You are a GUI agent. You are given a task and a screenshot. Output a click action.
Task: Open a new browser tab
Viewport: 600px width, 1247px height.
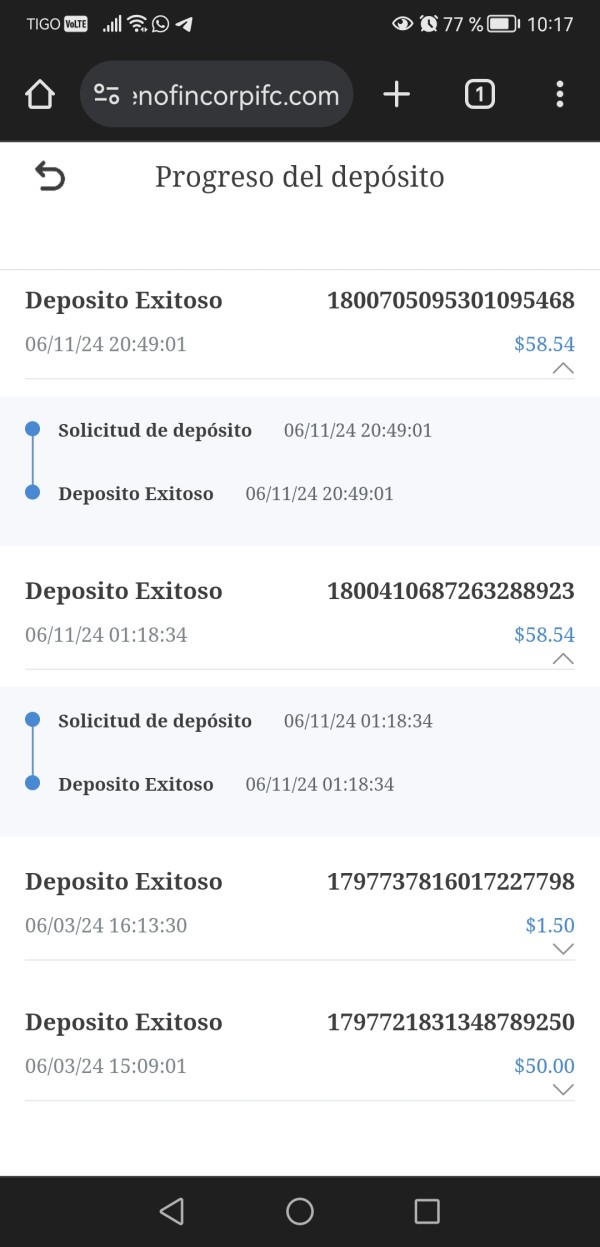click(397, 95)
